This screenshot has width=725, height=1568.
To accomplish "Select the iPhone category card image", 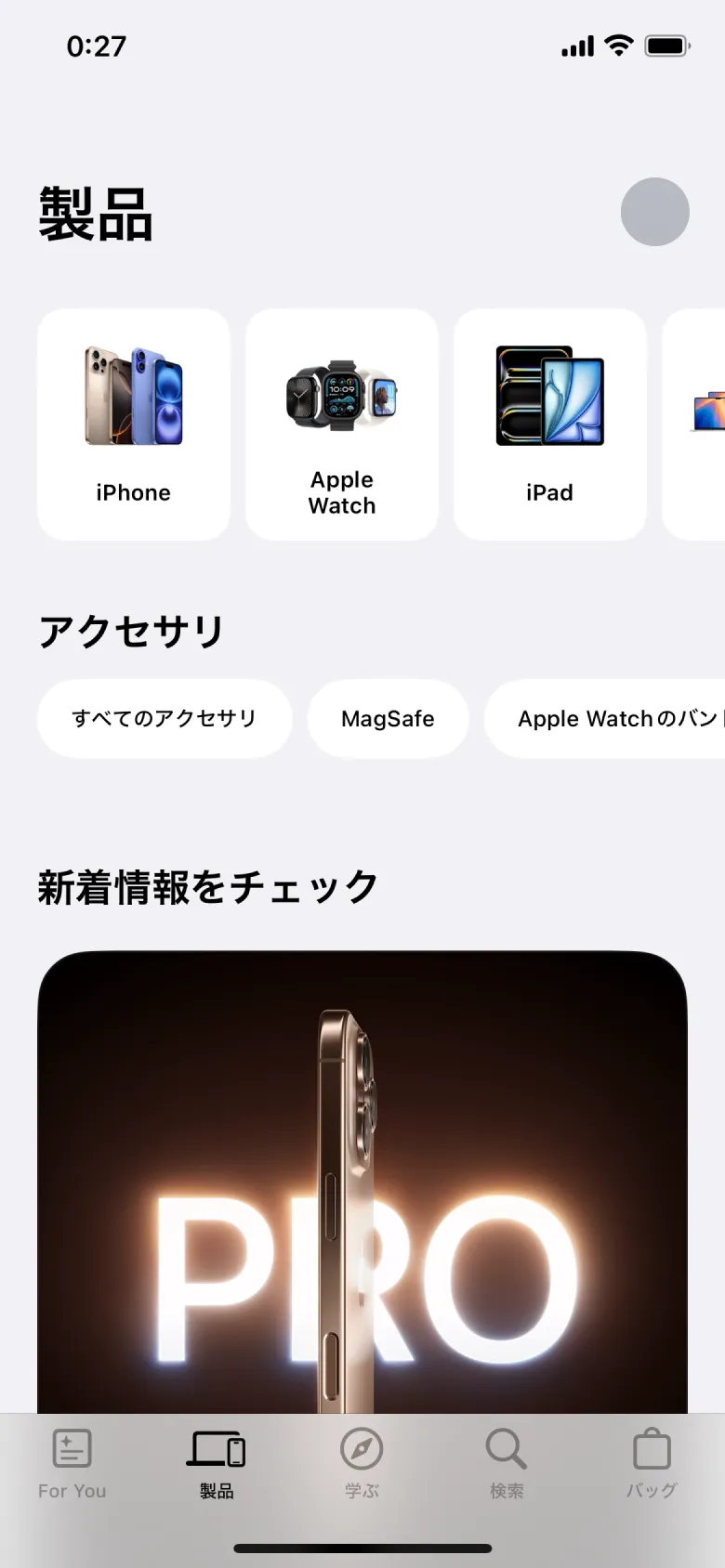I will [133, 395].
